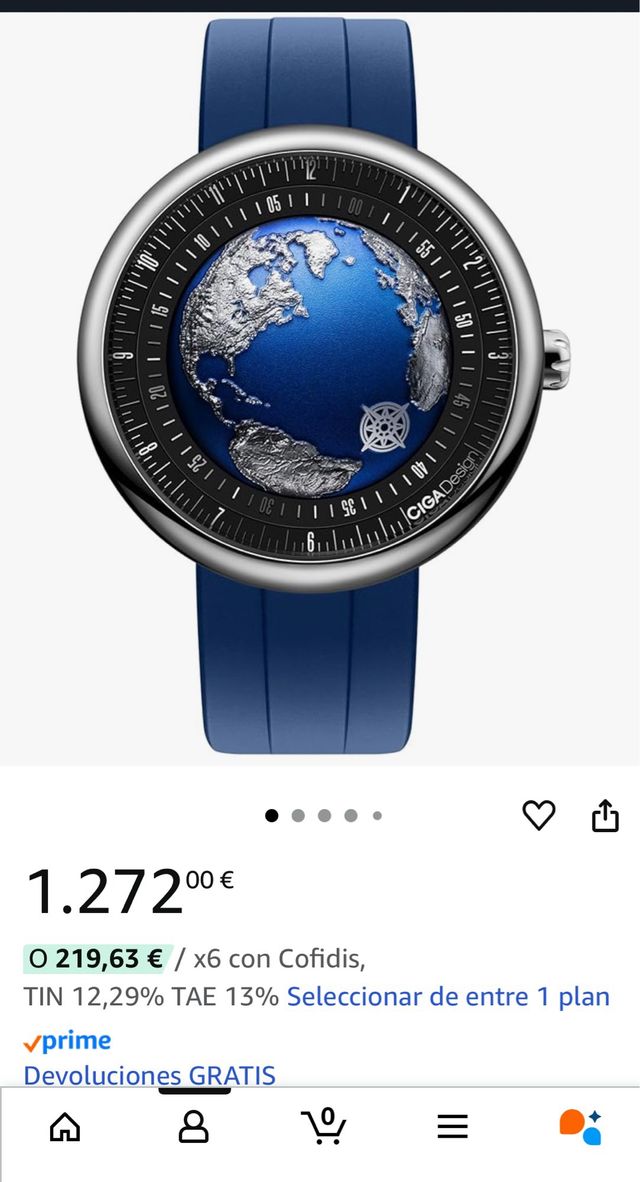Go to the Amazon home tab
The height and width of the screenshot is (1182, 640).
point(65,1127)
